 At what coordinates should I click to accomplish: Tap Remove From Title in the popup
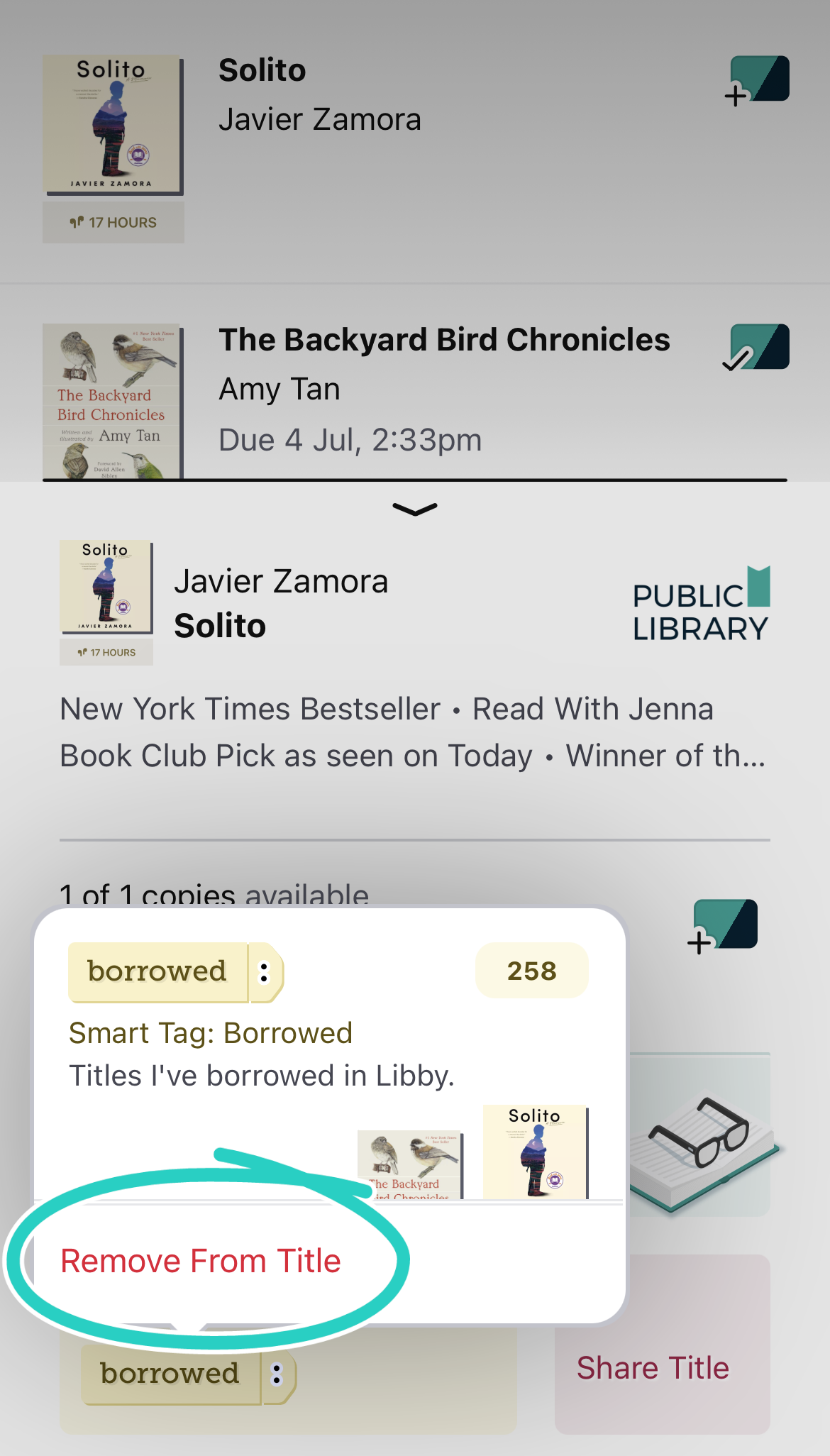pos(201,1261)
